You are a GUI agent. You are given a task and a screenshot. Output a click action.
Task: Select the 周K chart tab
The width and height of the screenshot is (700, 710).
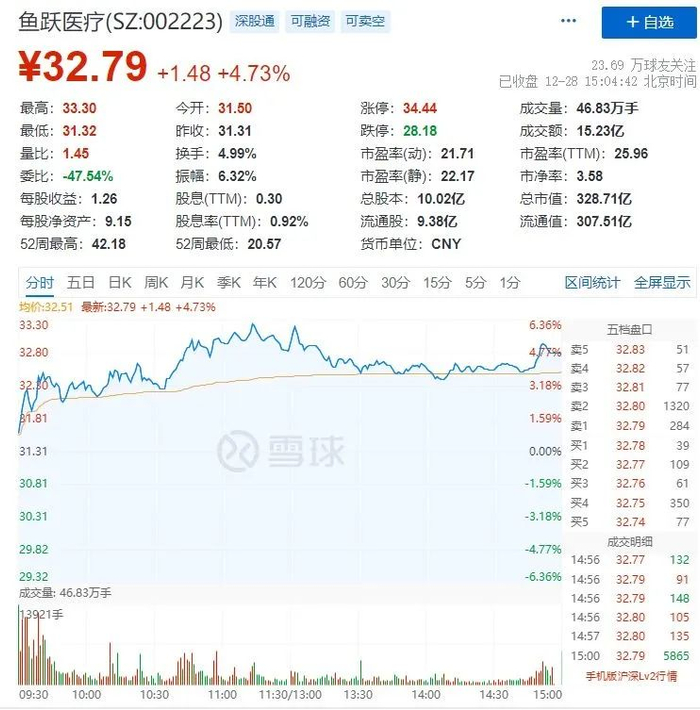click(156, 283)
